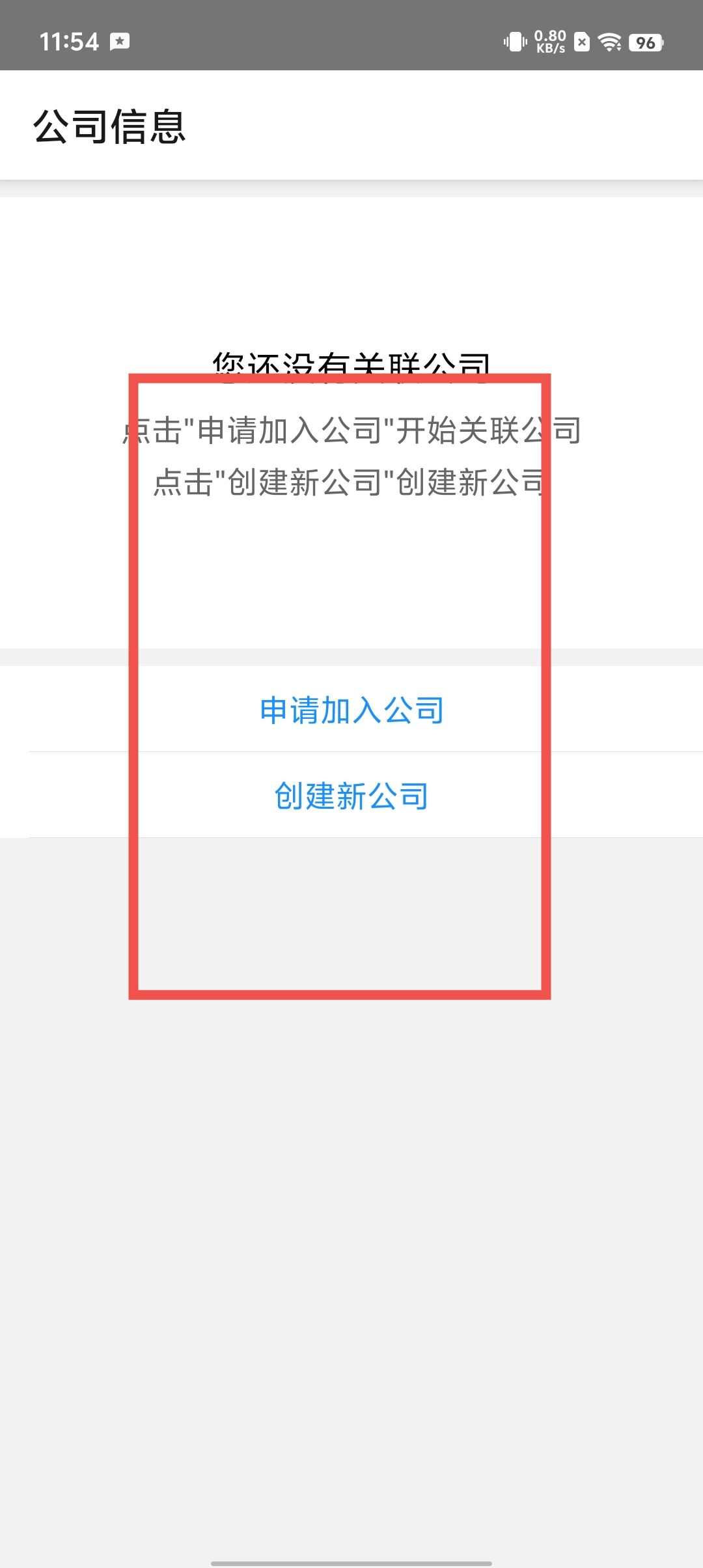
Task: Select 创建新公司 to create a company
Action: coord(351,796)
